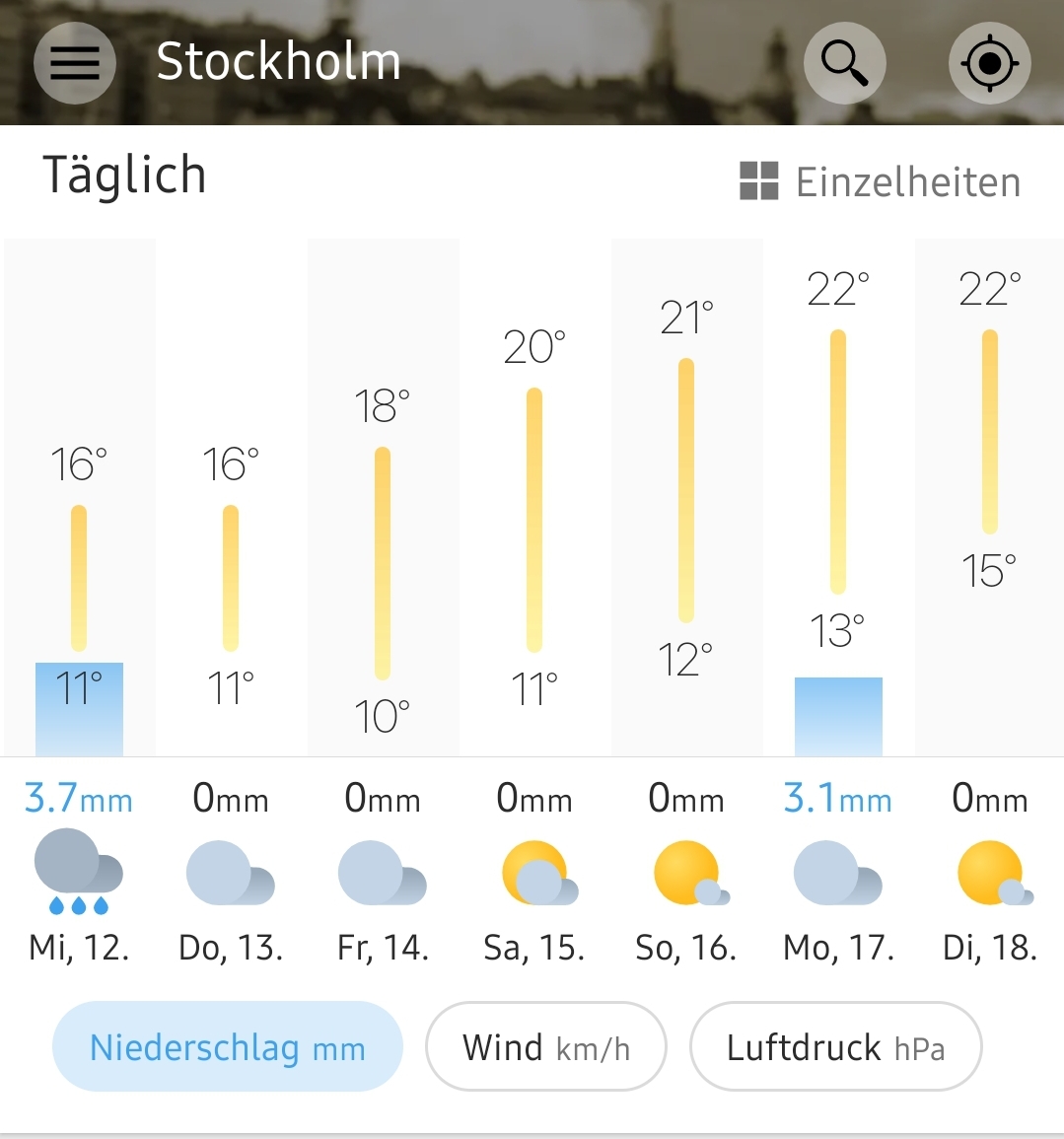Search for another city
The image size is (1064, 1139).
(844, 63)
